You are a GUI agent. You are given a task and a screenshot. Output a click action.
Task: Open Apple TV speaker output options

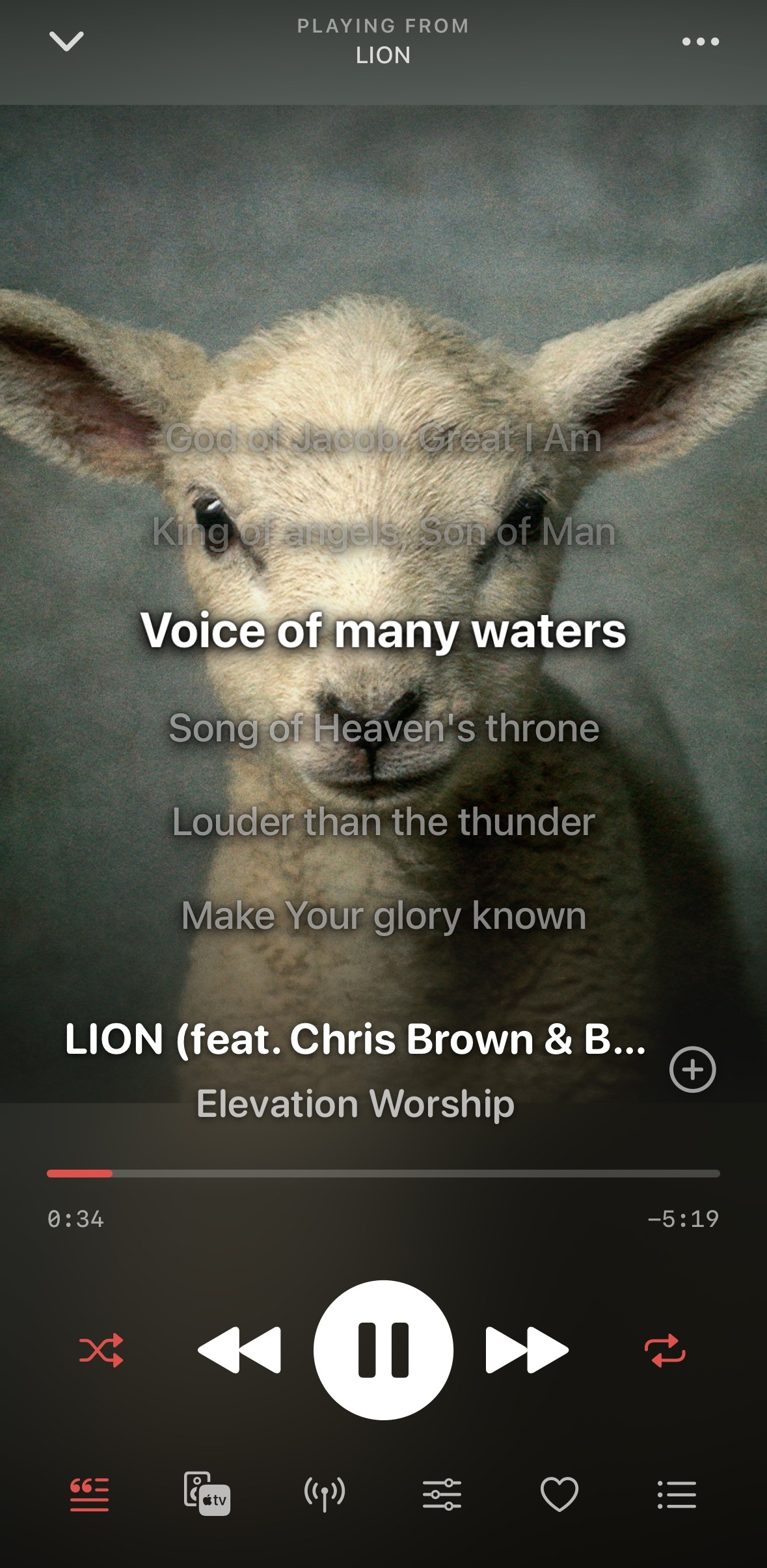coord(207,1493)
